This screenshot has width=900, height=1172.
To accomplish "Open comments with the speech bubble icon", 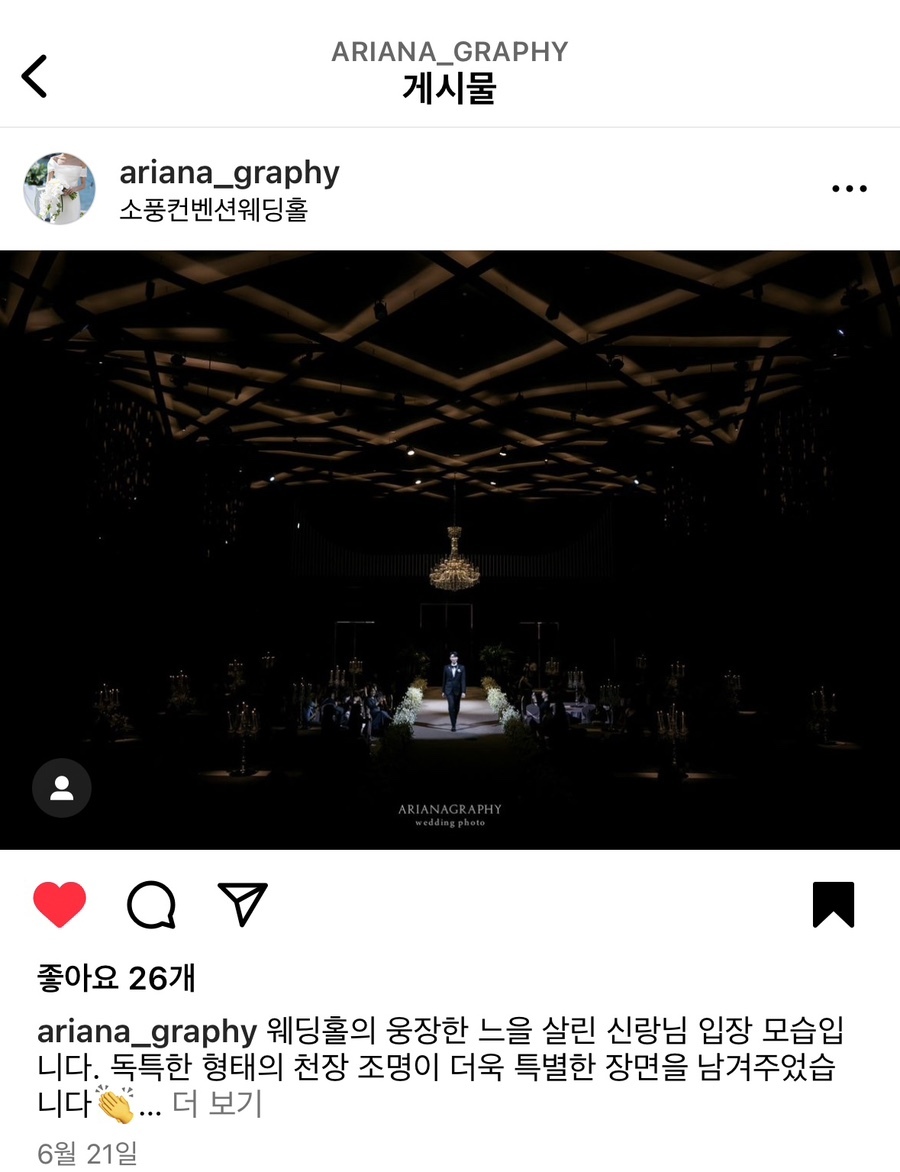I will (152, 905).
